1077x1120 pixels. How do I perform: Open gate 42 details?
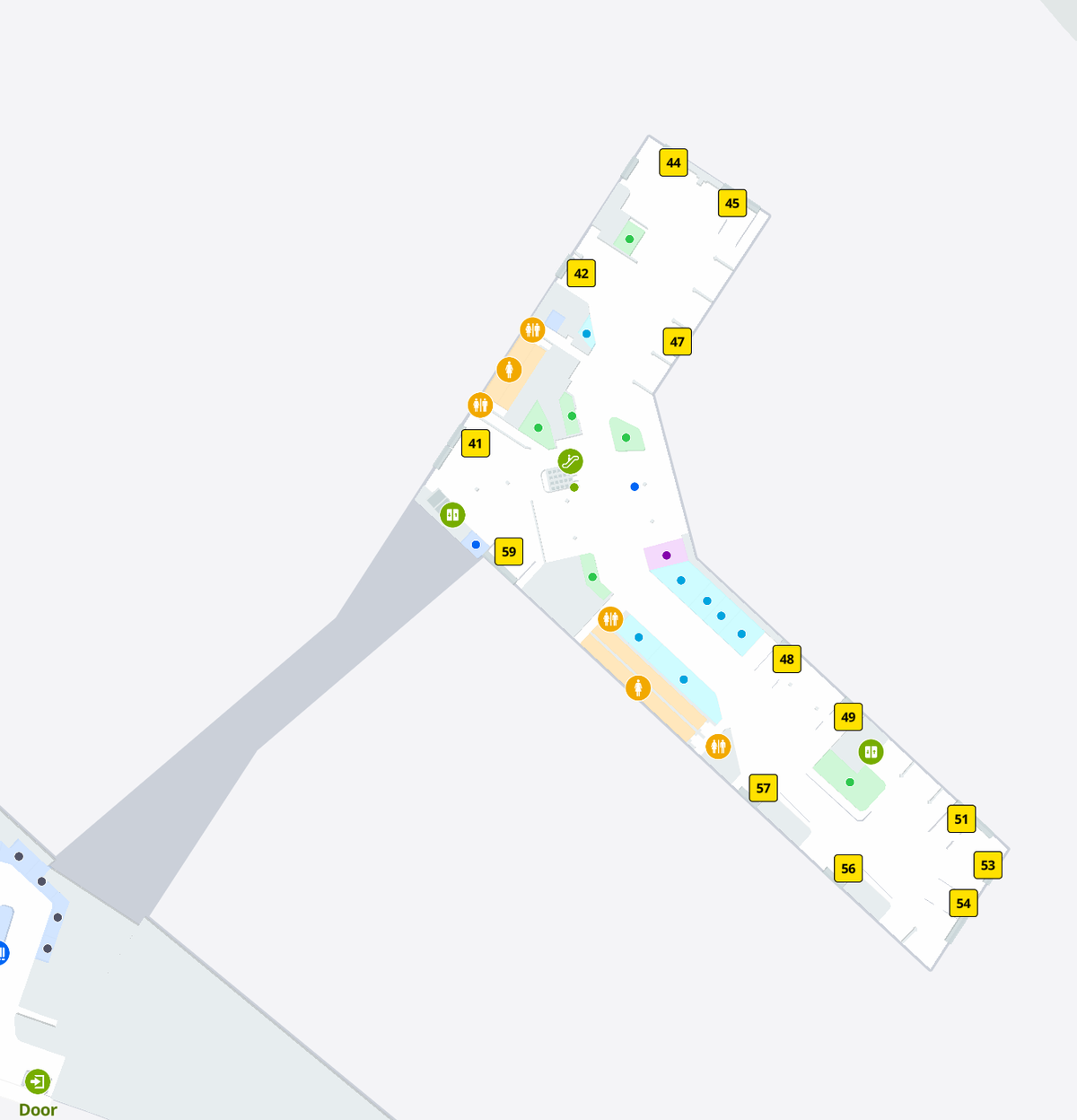coord(582,274)
